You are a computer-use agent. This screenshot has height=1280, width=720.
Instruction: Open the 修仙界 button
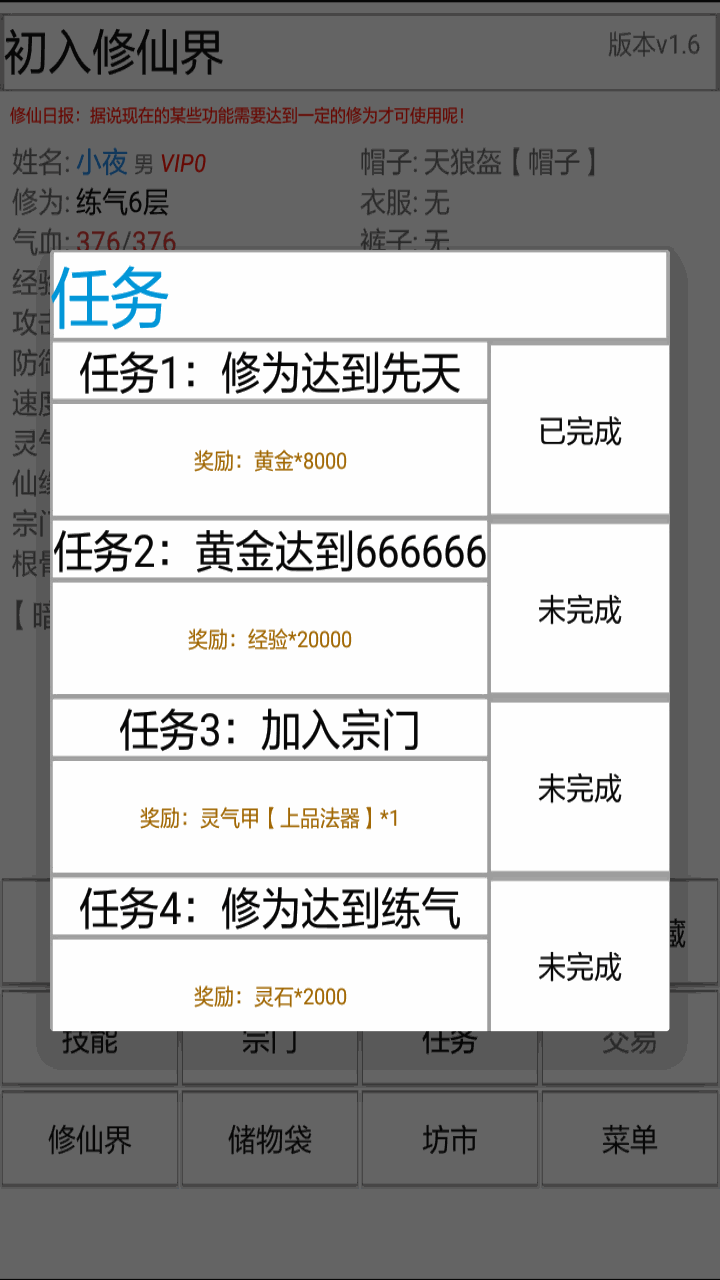tap(90, 1139)
